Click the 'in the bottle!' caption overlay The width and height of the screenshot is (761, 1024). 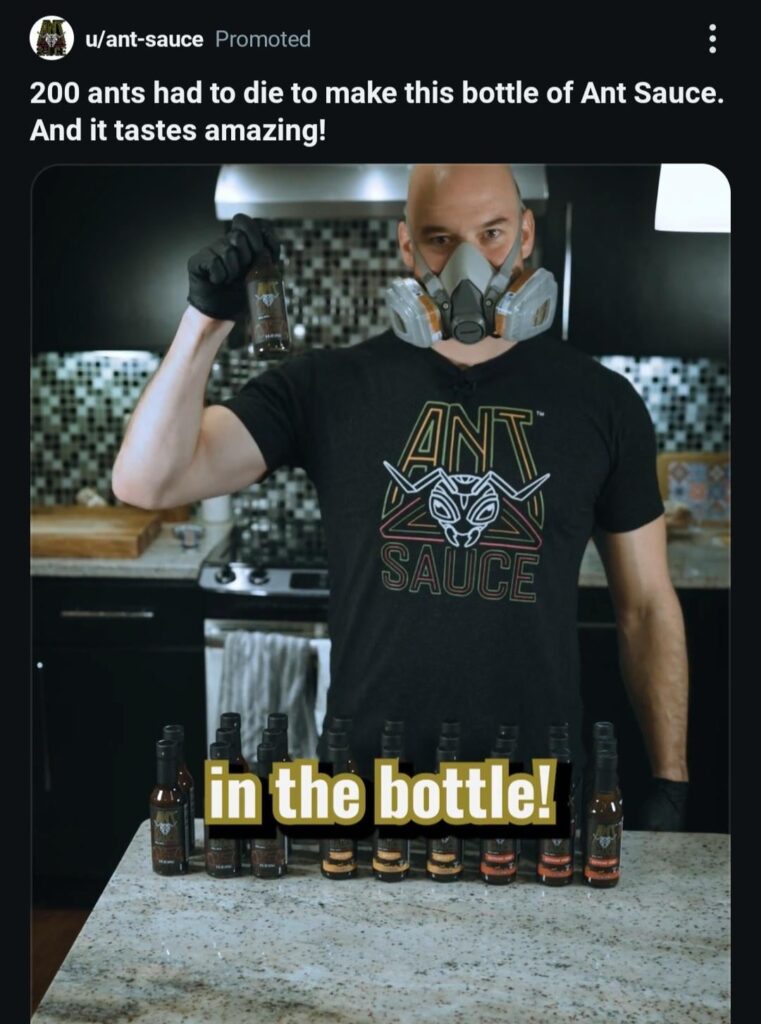[380, 790]
